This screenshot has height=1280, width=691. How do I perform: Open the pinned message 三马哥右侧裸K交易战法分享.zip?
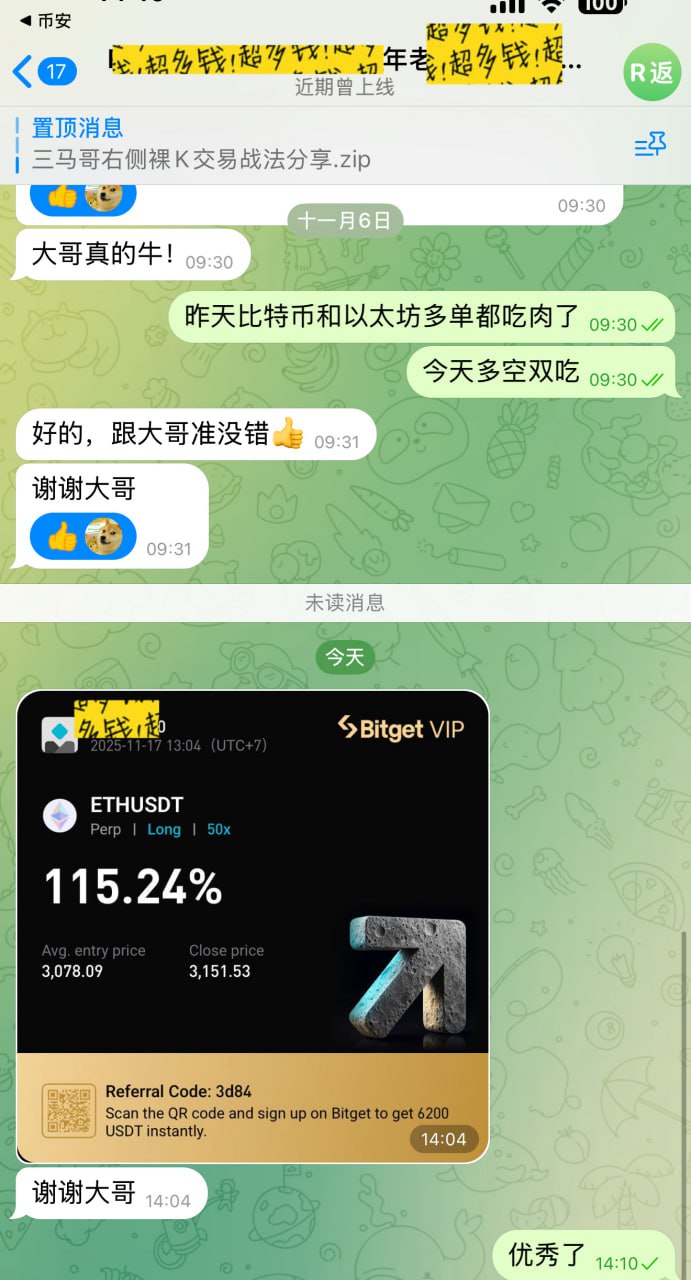click(200, 145)
